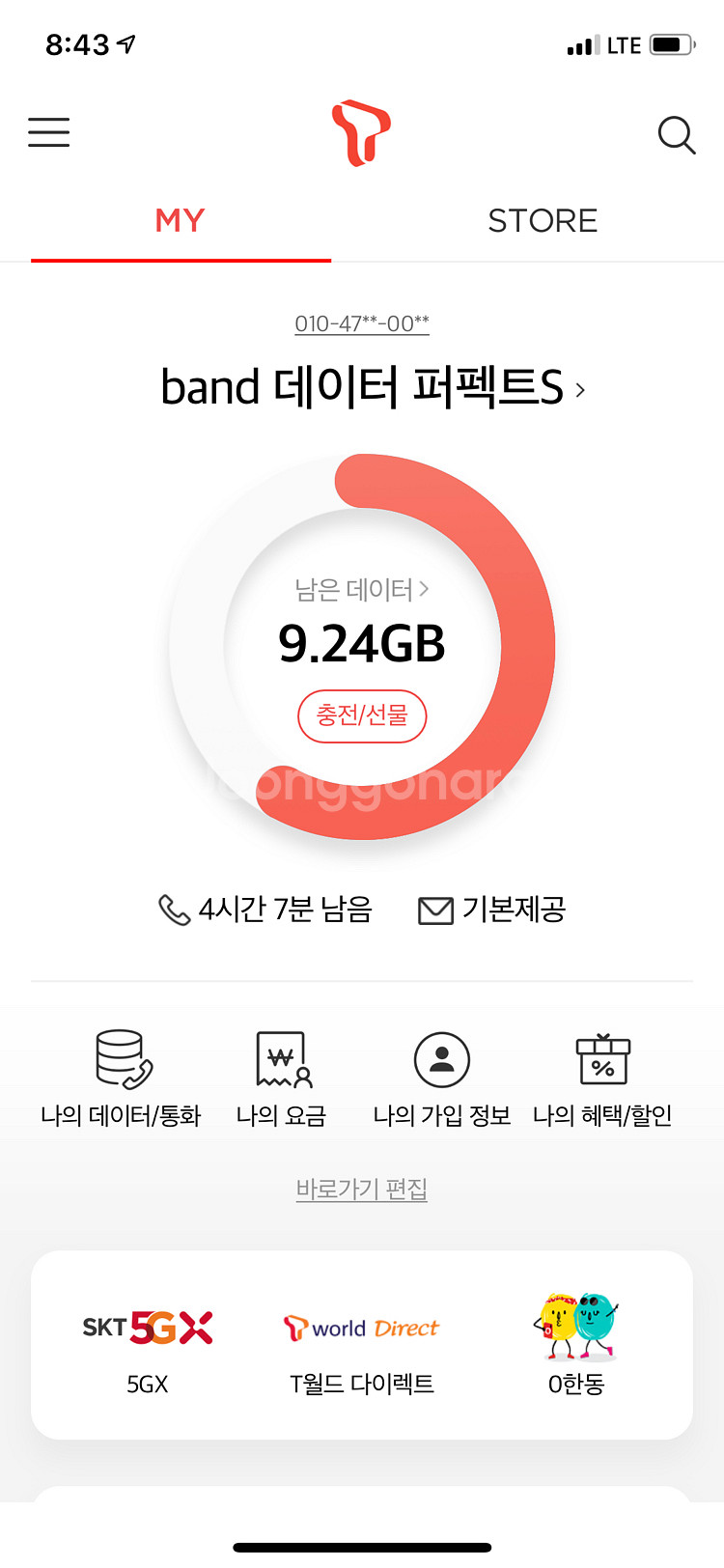Open 남은 데이터 details
Screen dimensions: 724x1568
click(x=362, y=589)
